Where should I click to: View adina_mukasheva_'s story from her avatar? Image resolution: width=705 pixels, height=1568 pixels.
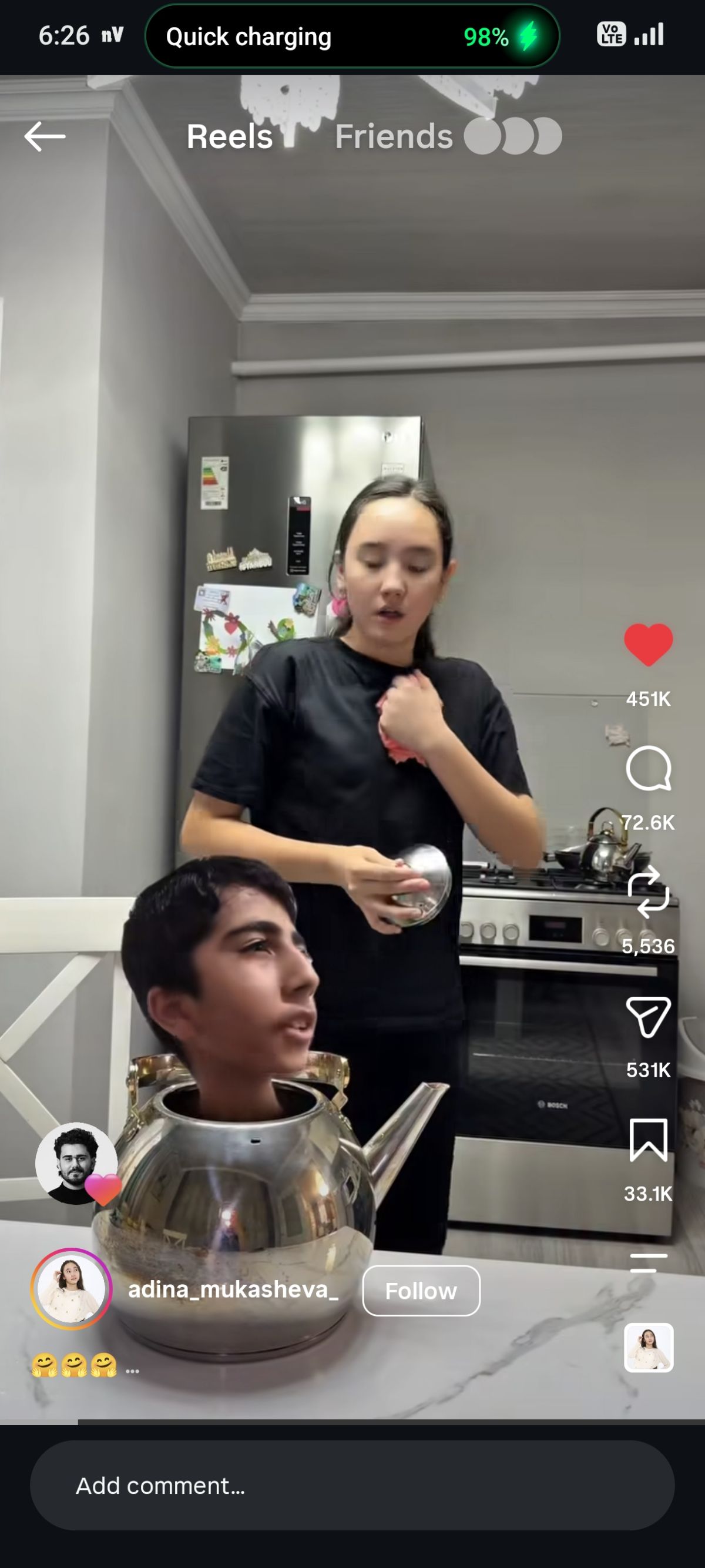[x=71, y=1289]
